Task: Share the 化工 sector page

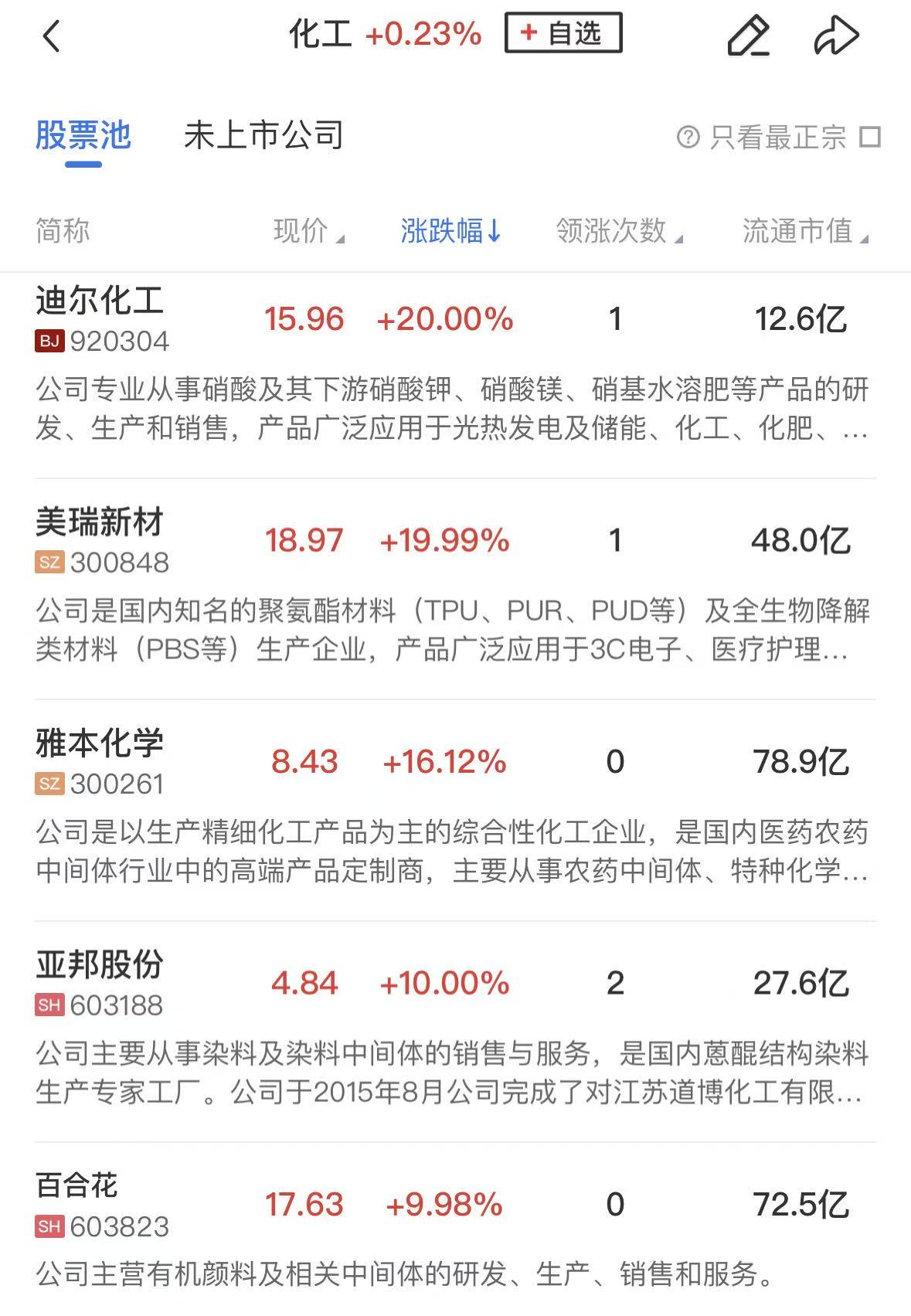Action: point(836,36)
